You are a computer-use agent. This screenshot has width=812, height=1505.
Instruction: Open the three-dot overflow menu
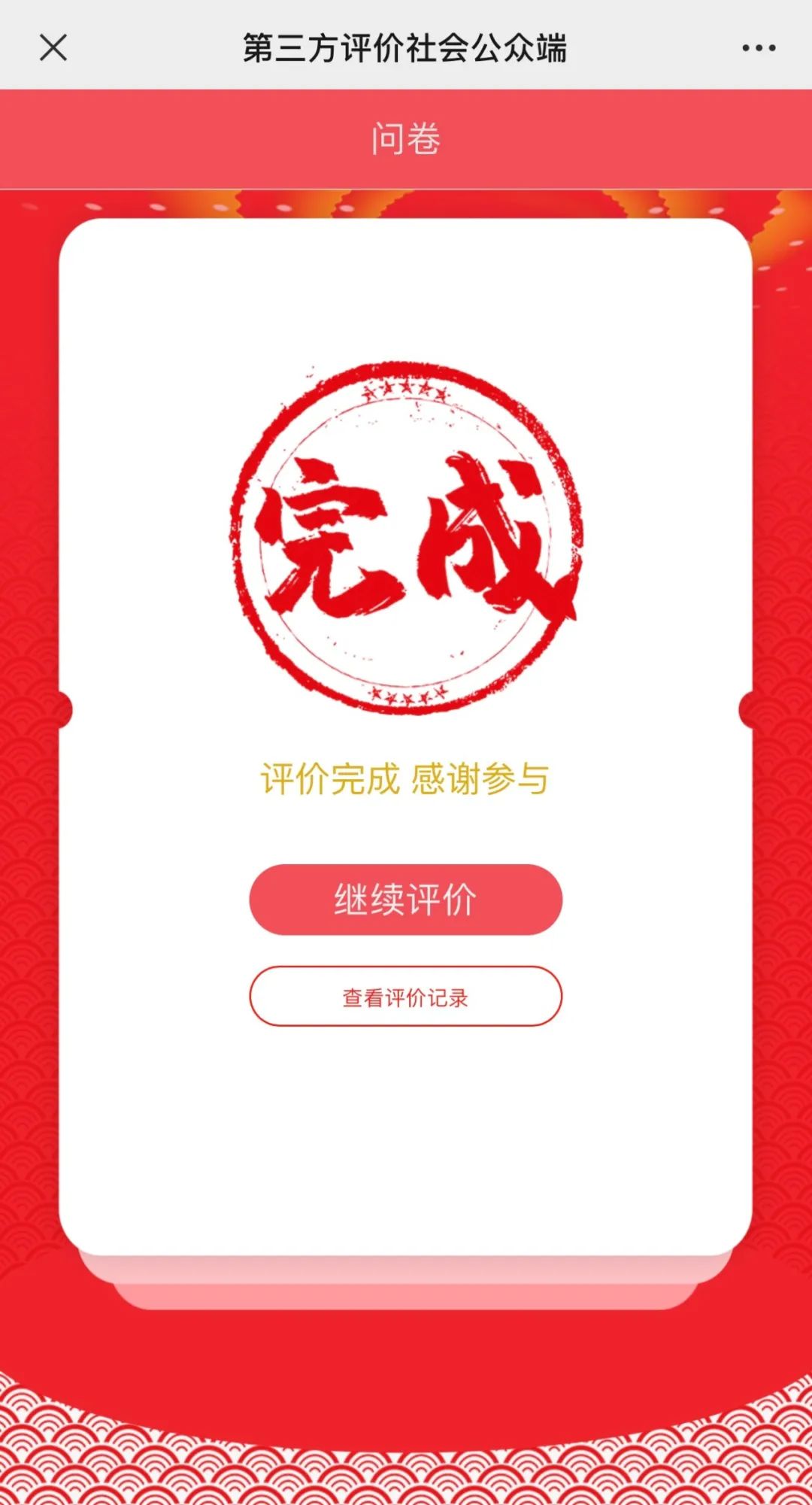[758, 48]
